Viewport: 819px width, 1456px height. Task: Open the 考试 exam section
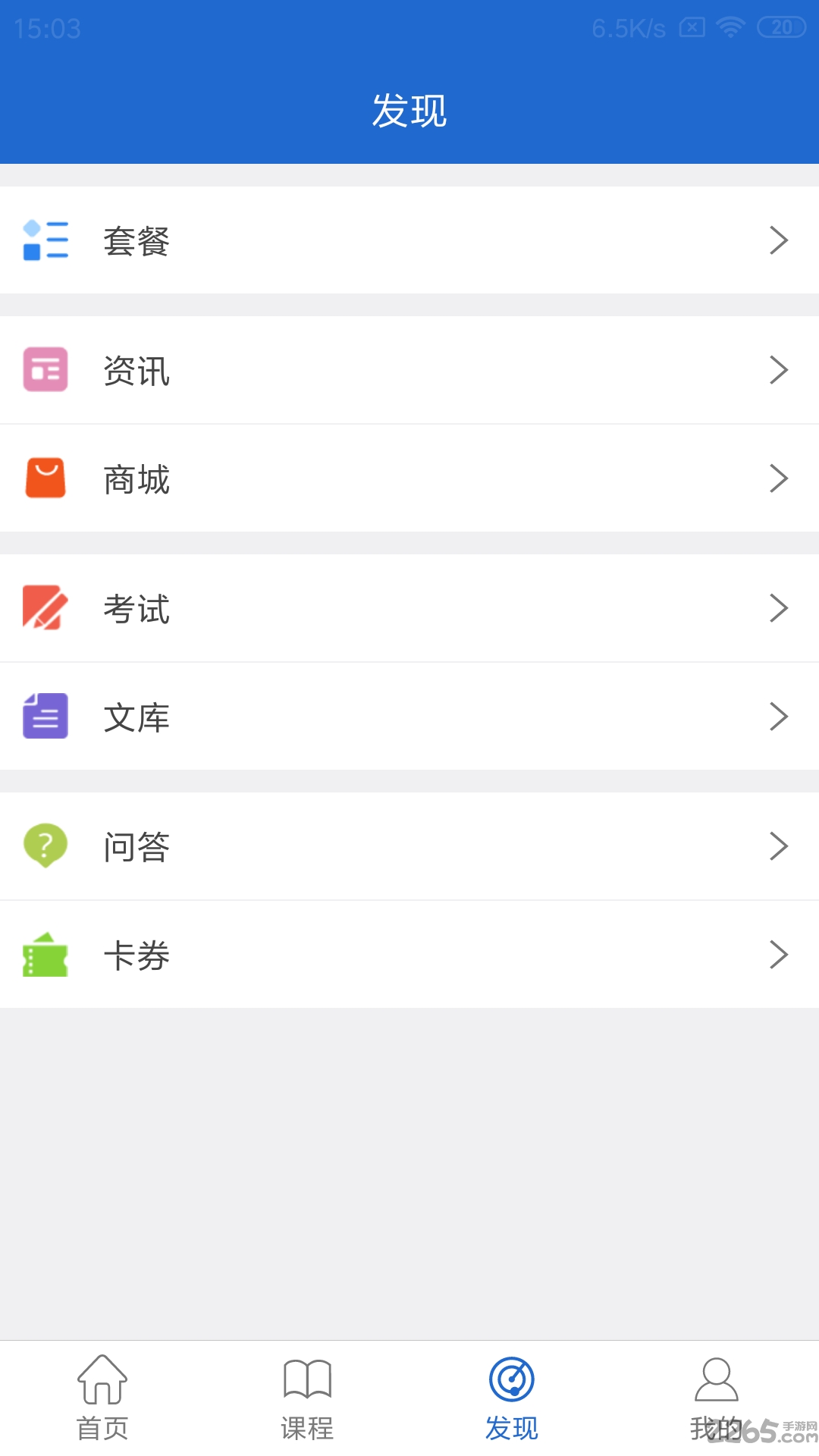[136, 608]
